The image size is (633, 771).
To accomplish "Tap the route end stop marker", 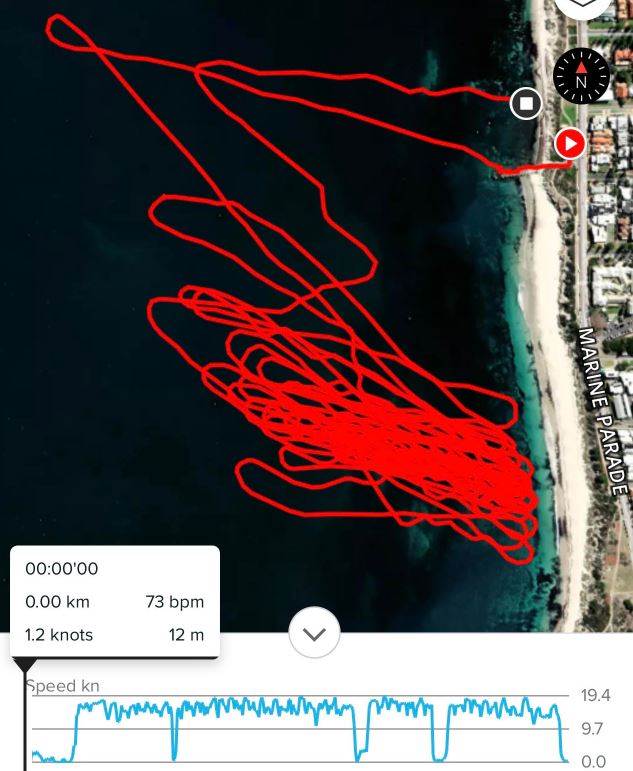I will tap(526, 103).
